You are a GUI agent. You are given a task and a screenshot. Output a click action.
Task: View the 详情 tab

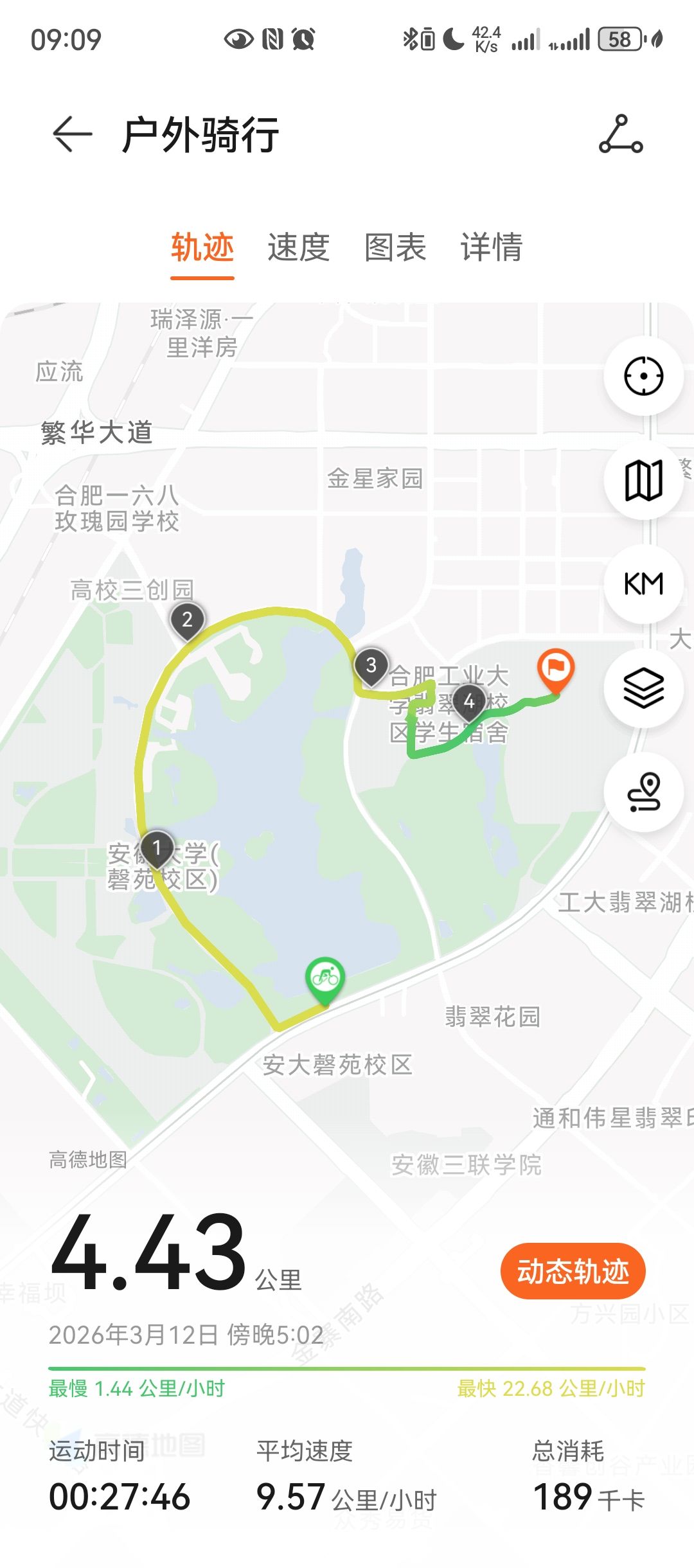coord(492,247)
